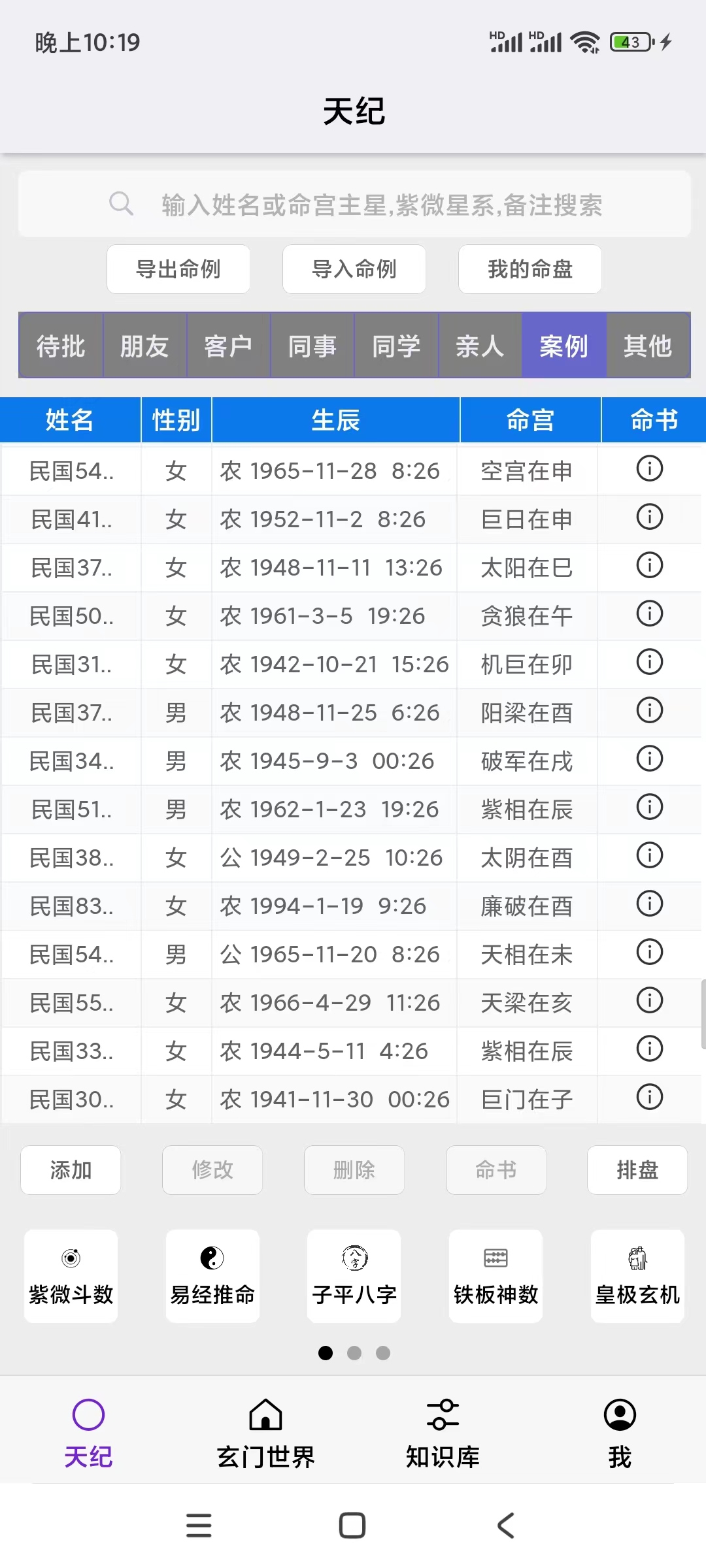Export cases with 导出命例
The height and width of the screenshot is (1568, 706).
pos(178,269)
